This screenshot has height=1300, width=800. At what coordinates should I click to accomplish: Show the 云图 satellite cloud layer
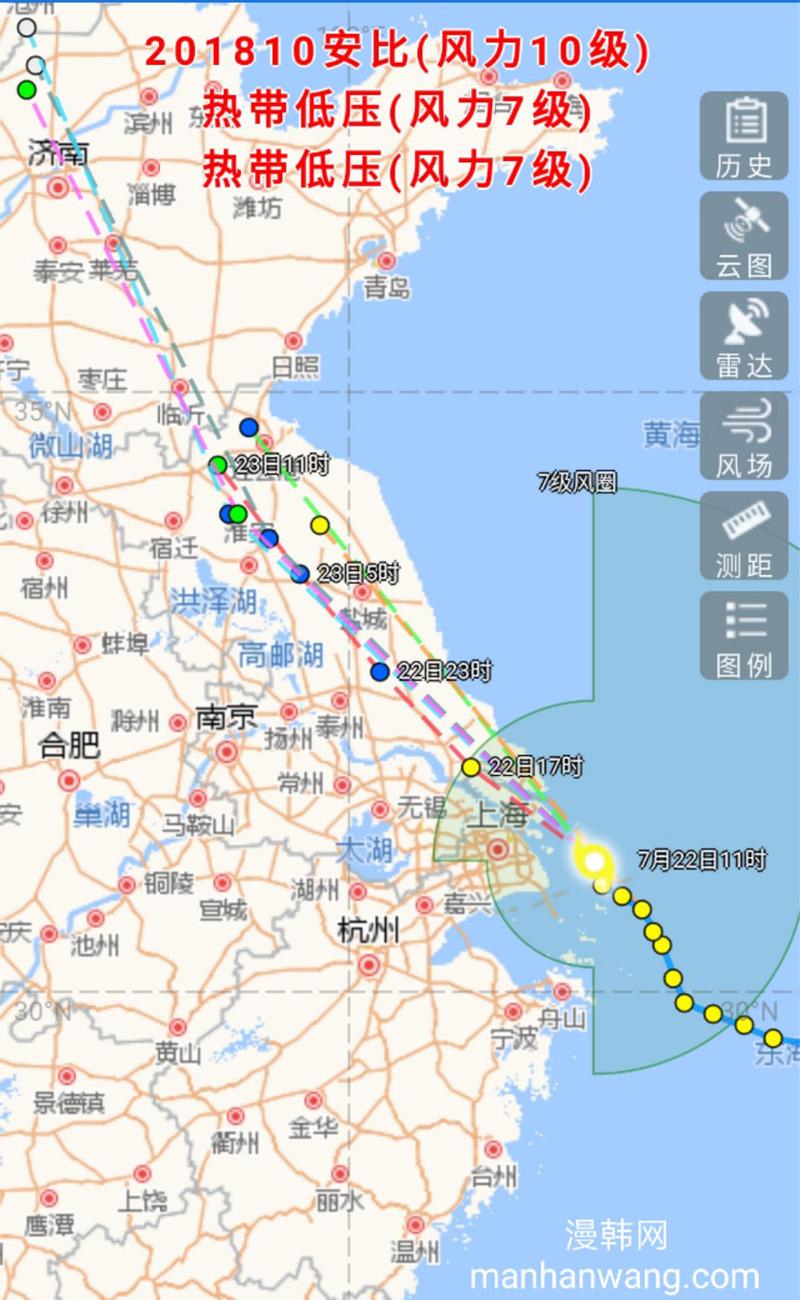744,236
